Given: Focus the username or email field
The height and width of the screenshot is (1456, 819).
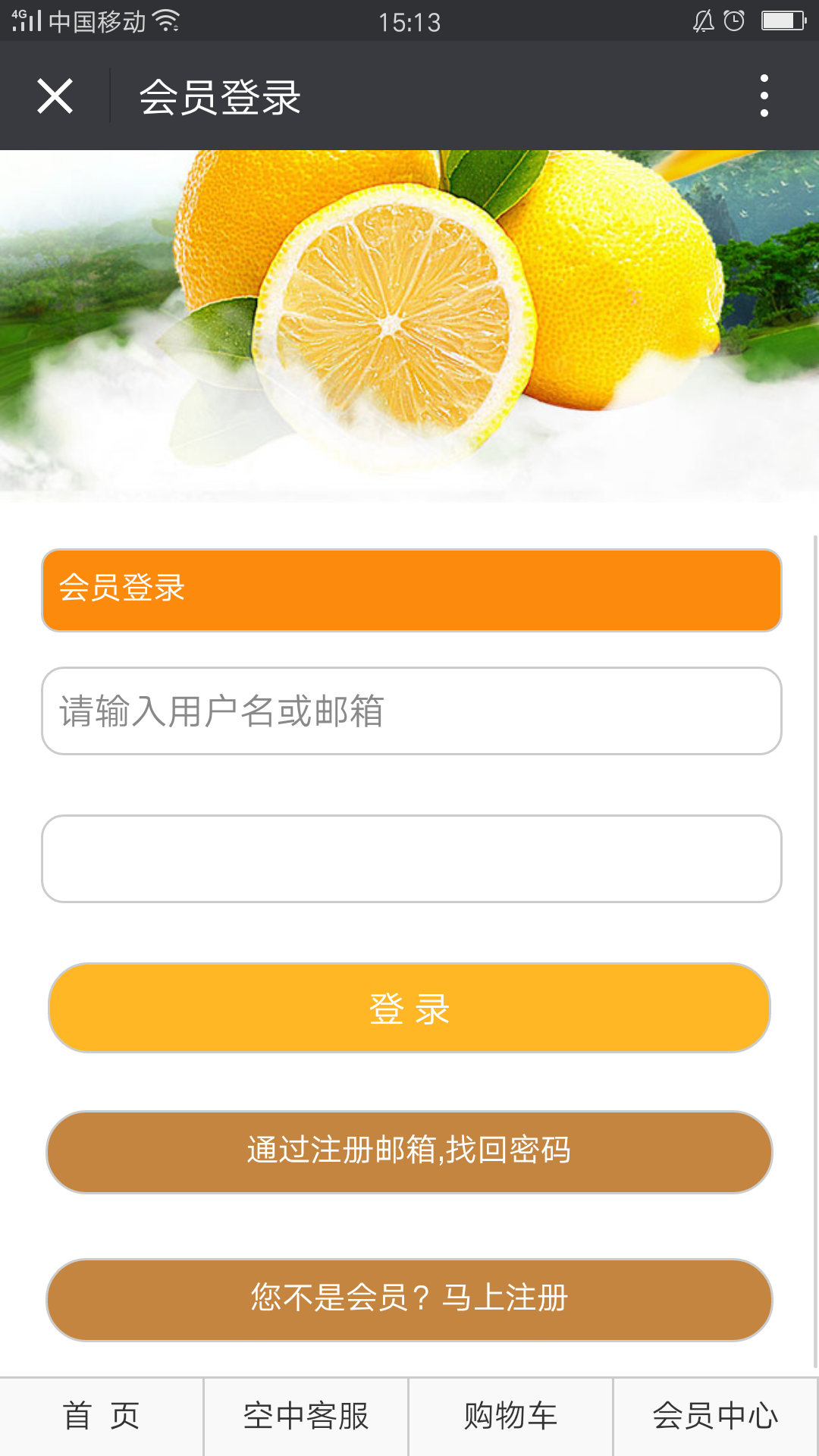Looking at the screenshot, I should (411, 711).
